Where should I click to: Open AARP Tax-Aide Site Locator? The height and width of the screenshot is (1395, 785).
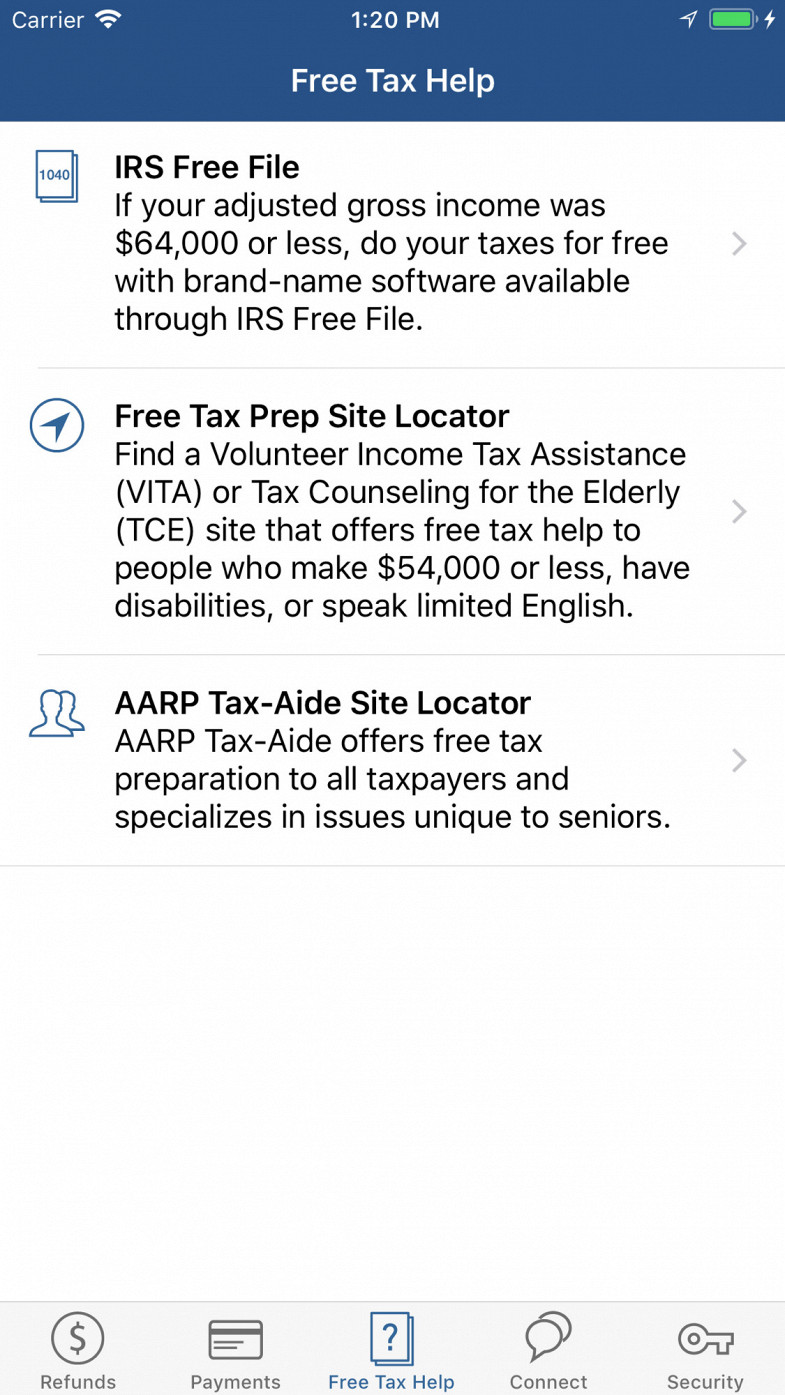[392, 761]
